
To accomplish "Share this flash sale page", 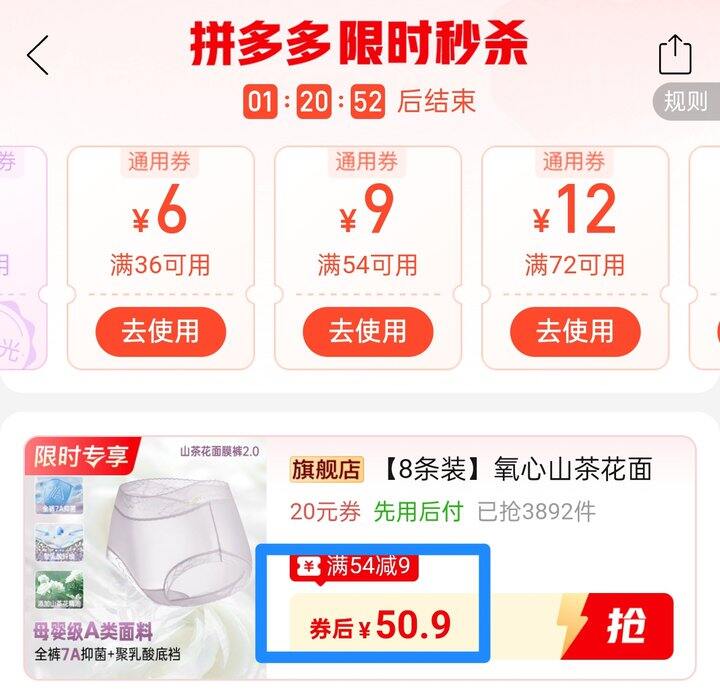I will pos(675,54).
